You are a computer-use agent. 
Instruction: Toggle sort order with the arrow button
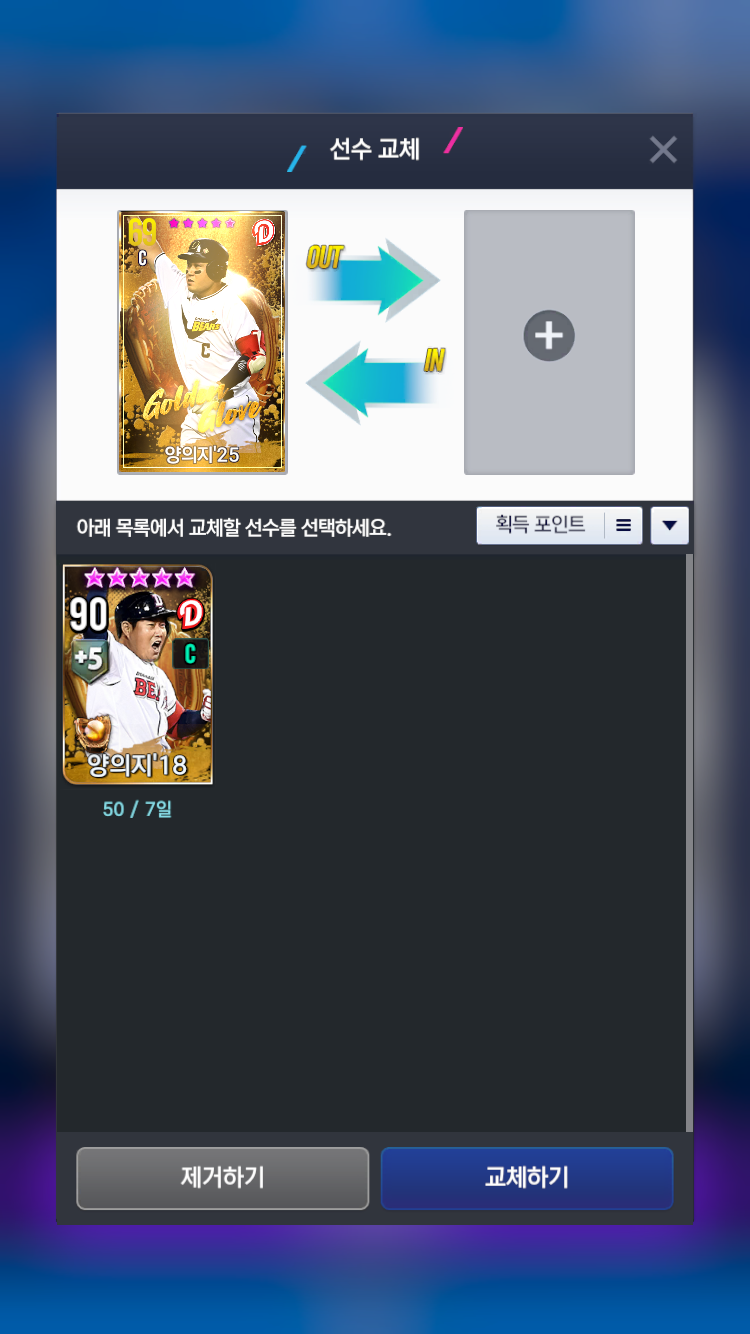669,525
